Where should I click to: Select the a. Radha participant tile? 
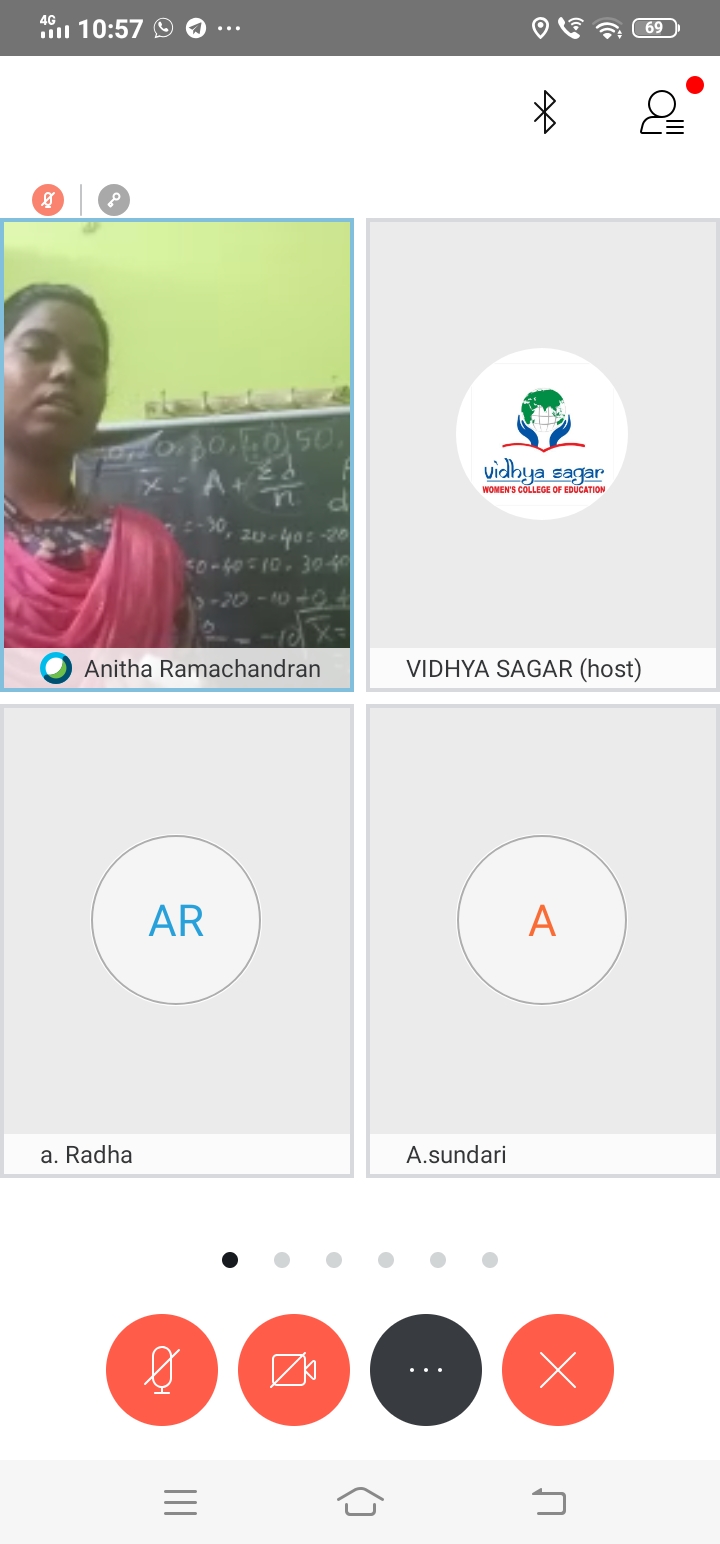click(x=177, y=941)
